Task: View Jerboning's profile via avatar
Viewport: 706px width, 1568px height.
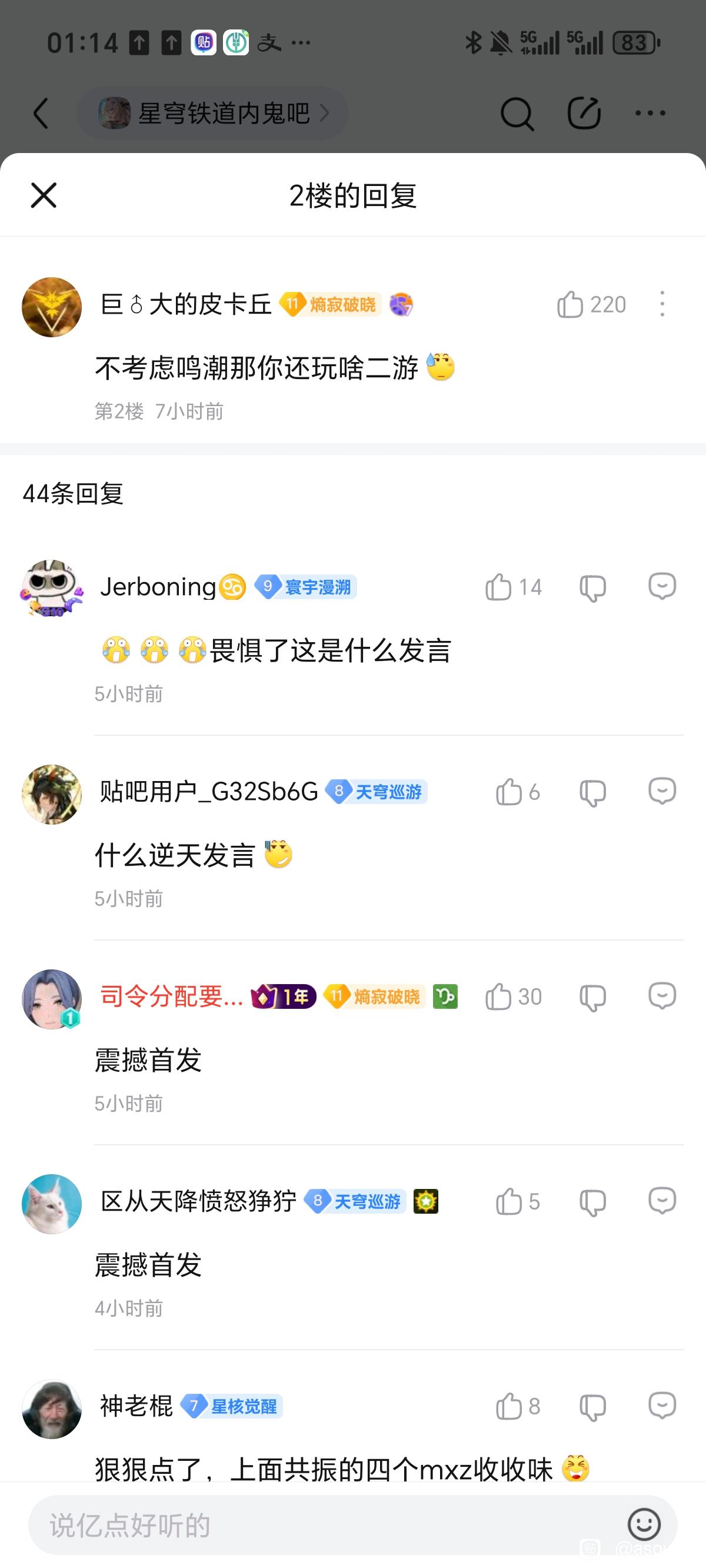Action: click(x=52, y=589)
